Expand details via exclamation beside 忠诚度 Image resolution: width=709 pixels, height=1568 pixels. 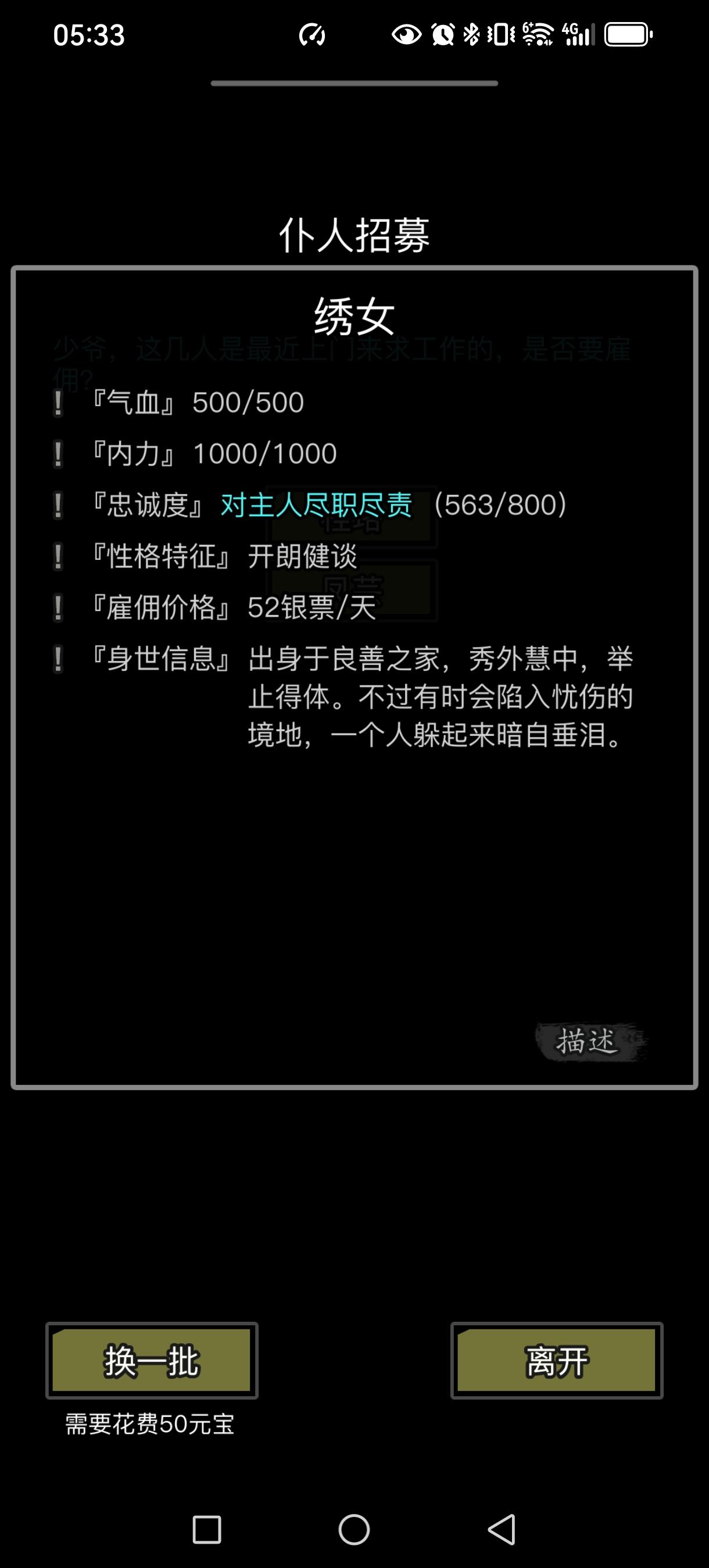click(59, 505)
